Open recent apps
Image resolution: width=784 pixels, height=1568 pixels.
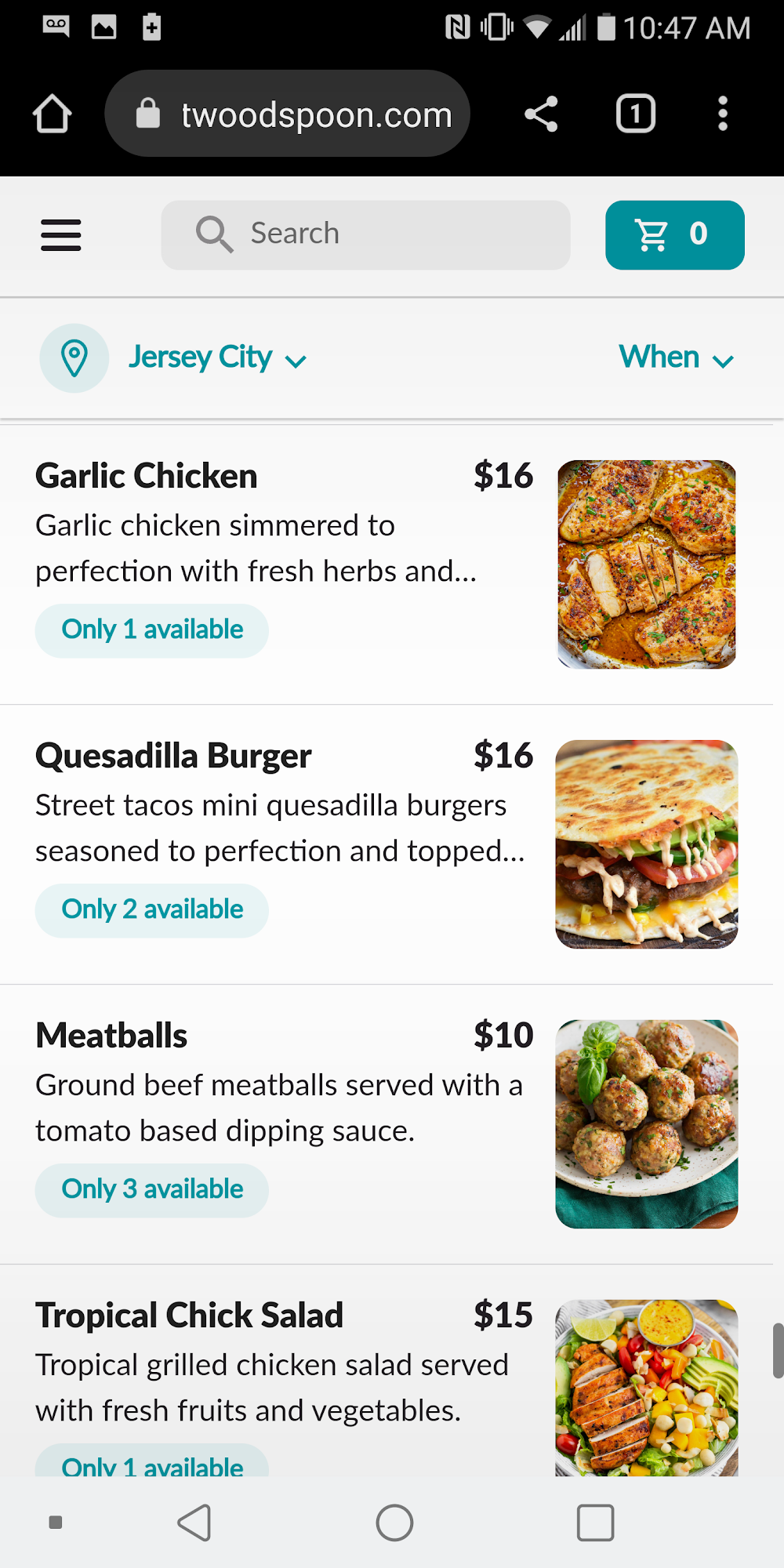pyautogui.click(x=595, y=1523)
